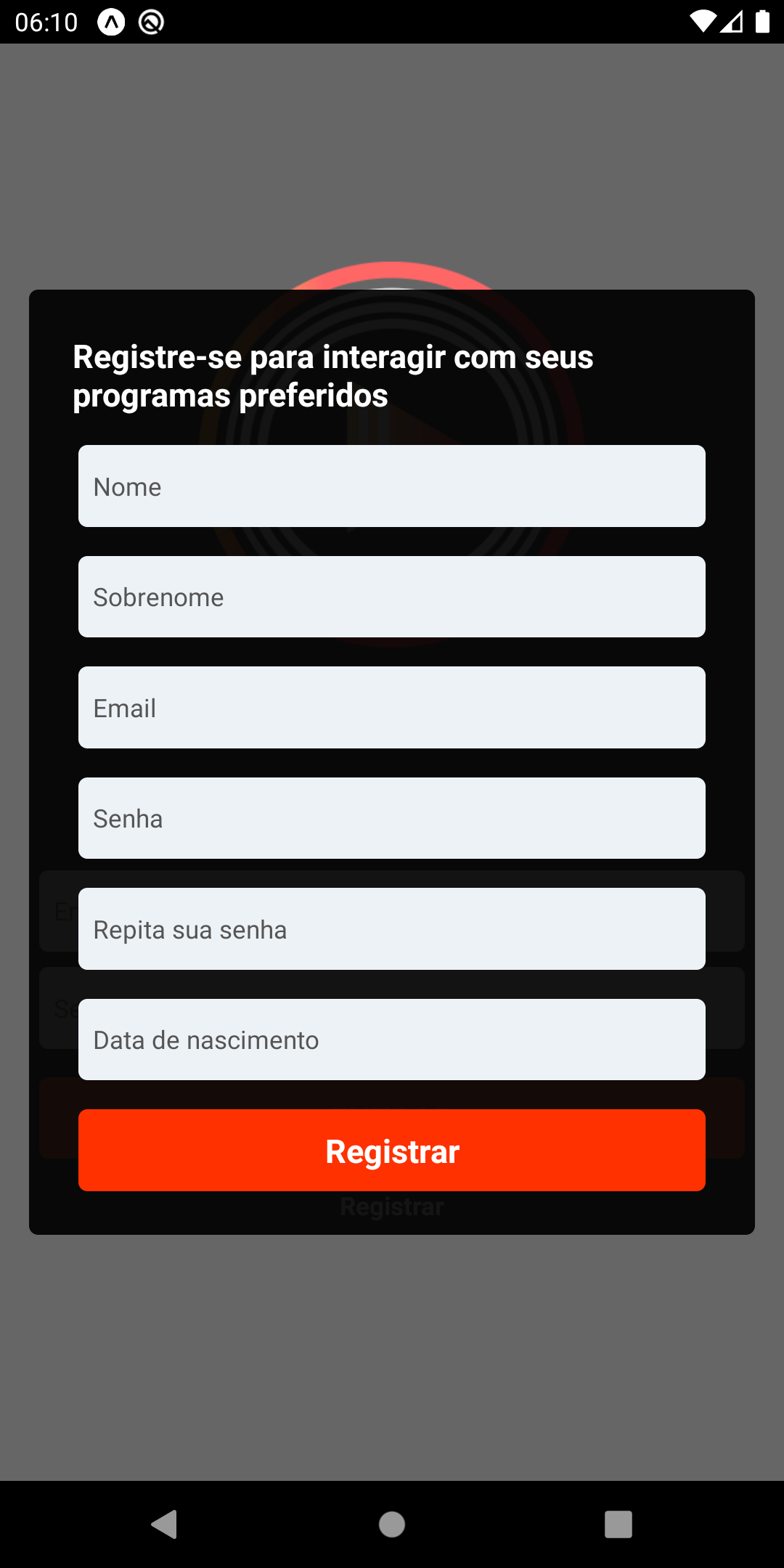Viewport: 784px width, 1568px height.
Task: Submit the form with the Registrar button
Action: [392, 1151]
